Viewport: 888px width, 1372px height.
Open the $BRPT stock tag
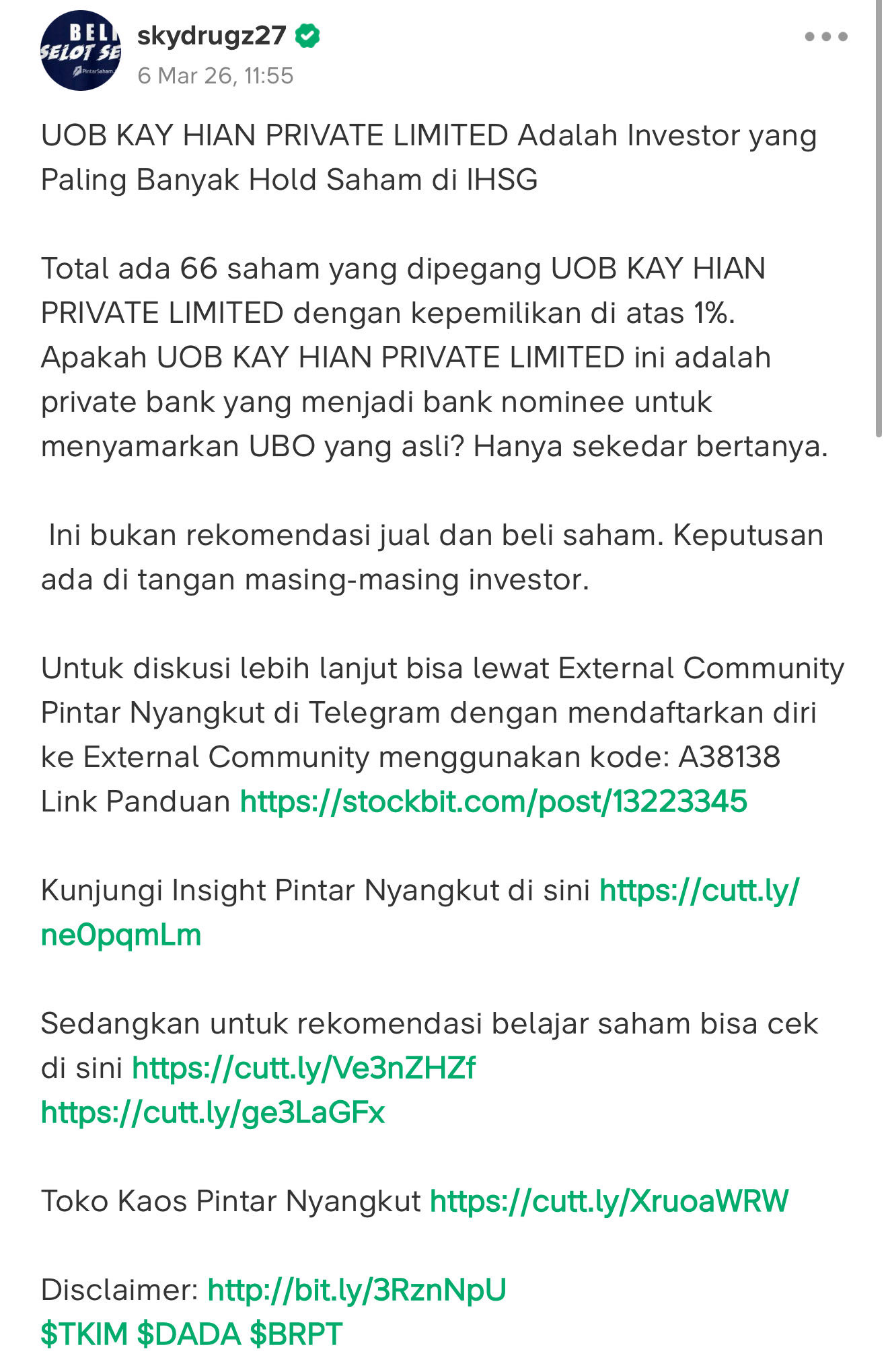[296, 1334]
